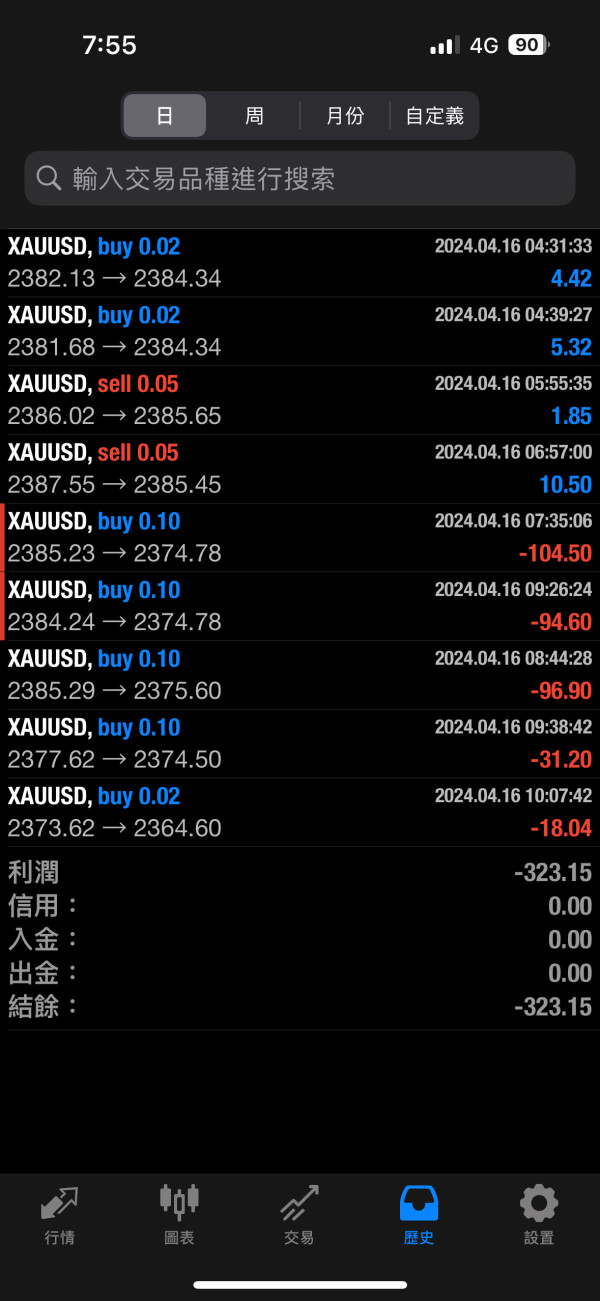
Task: Switch to the 交易 trade tab
Action: [x=299, y=1214]
